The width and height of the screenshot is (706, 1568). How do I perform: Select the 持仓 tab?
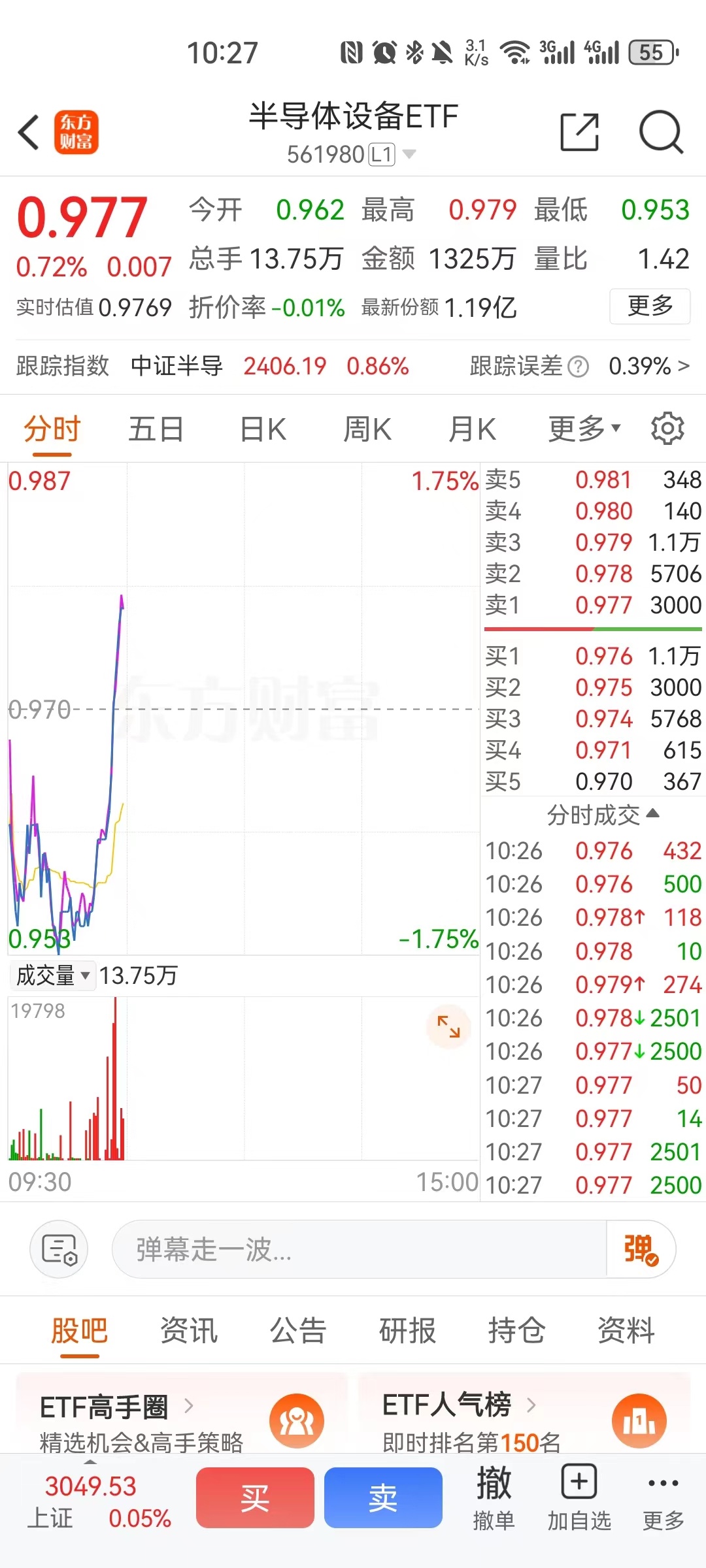tap(517, 1330)
